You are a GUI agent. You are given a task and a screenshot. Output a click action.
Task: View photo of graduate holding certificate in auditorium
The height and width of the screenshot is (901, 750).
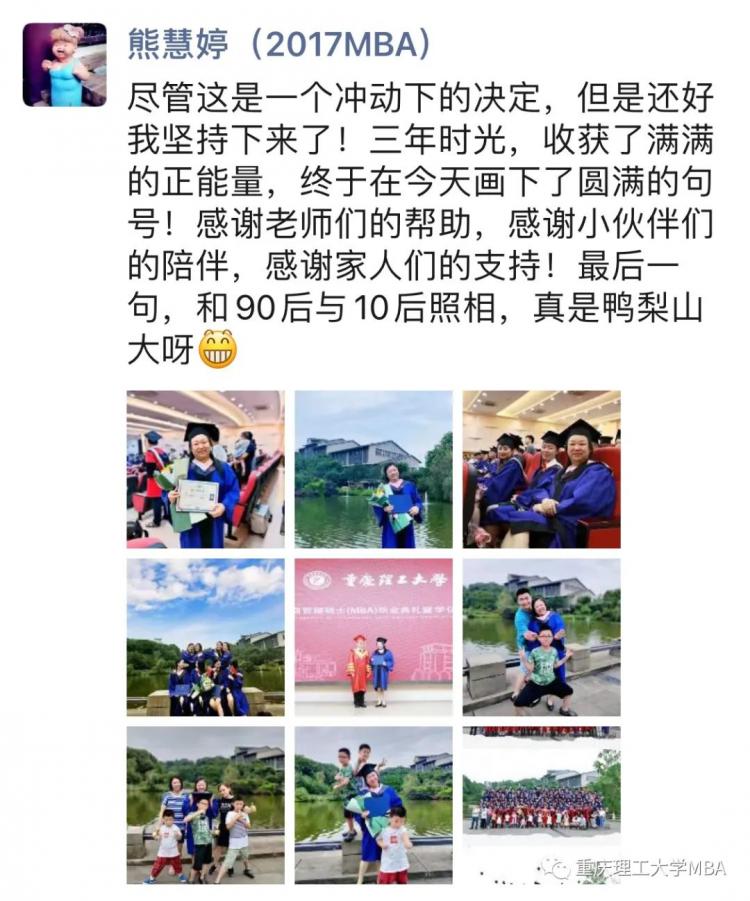(205, 469)
